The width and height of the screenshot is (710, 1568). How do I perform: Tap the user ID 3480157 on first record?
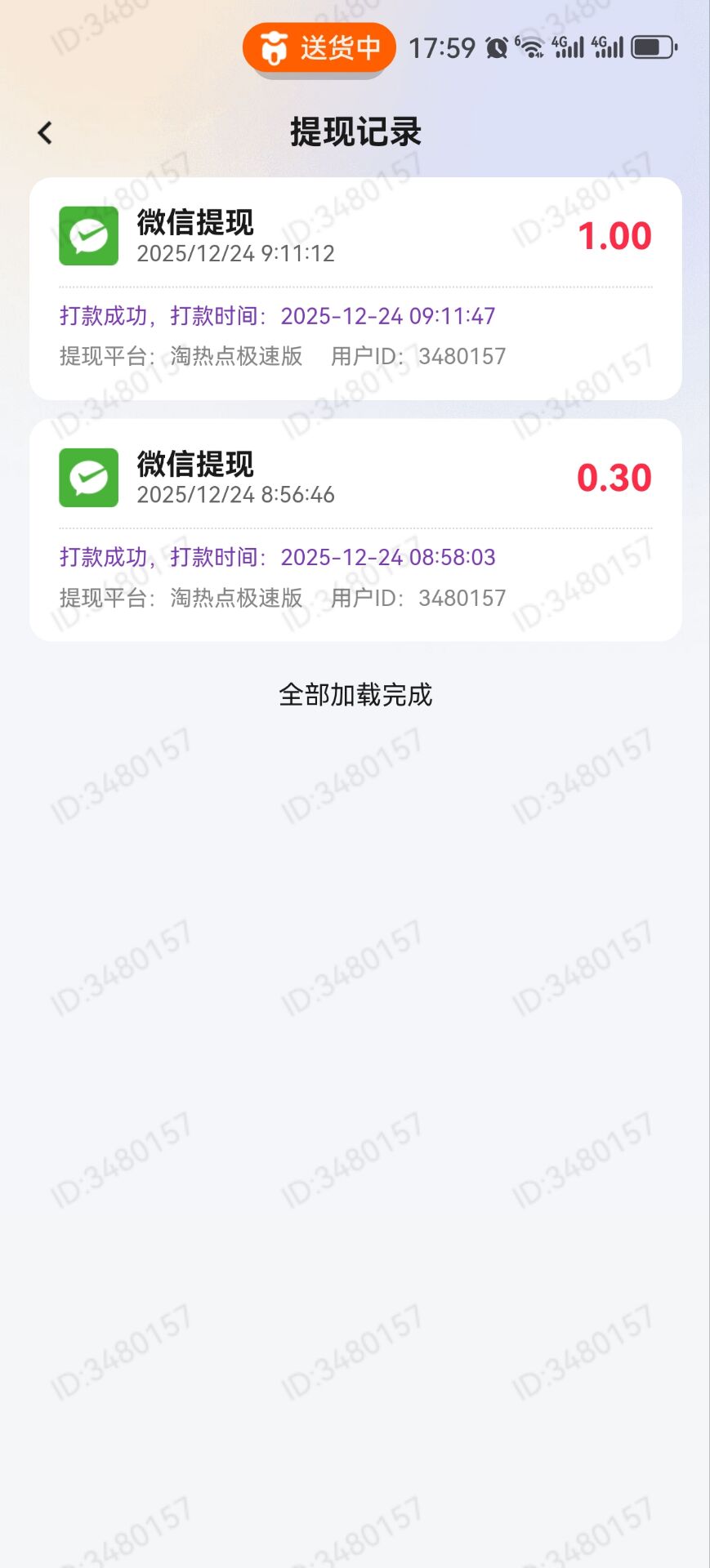coord(462,355)
